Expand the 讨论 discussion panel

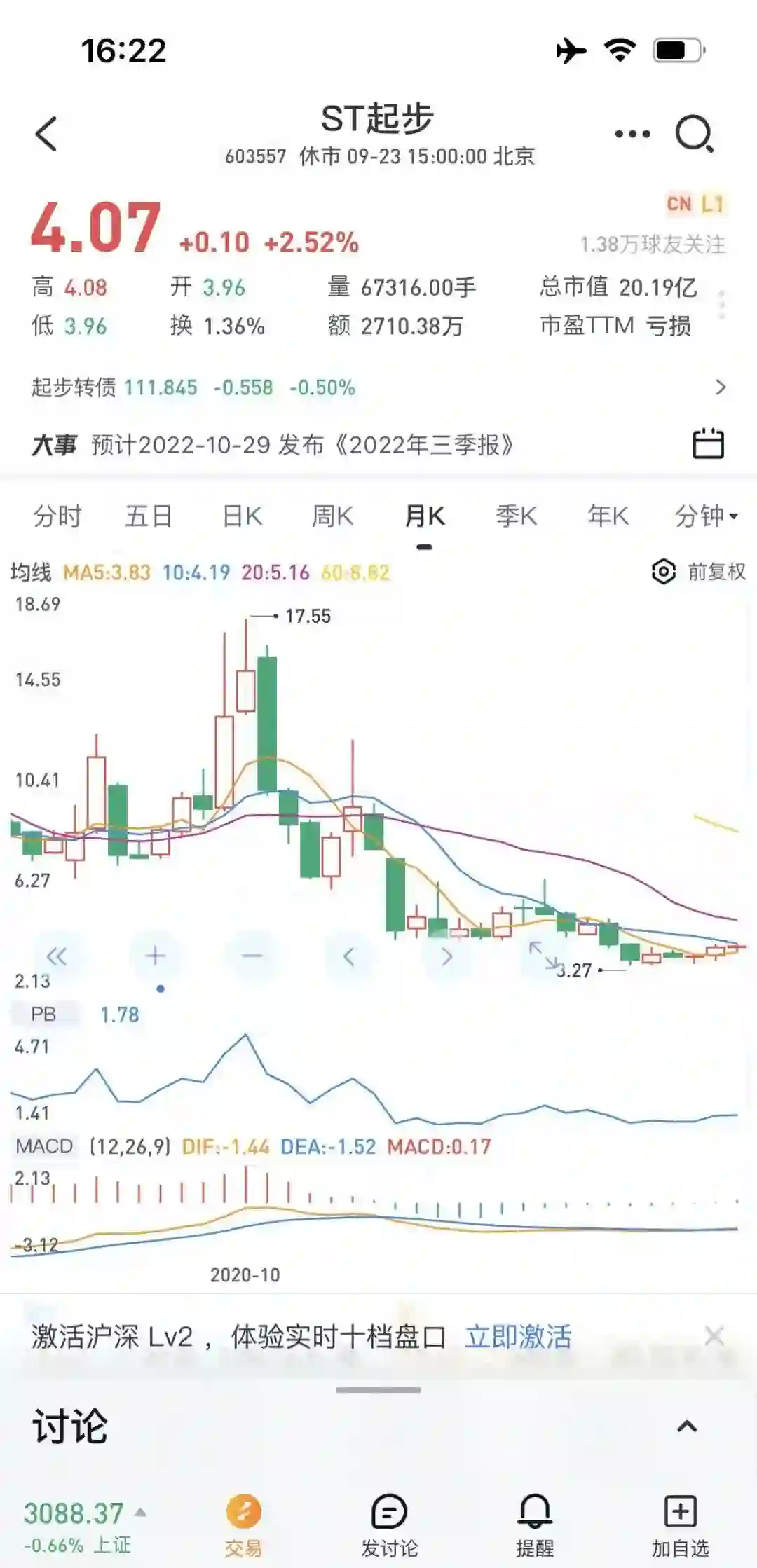pyautogui.click(x=687, y=1426)
